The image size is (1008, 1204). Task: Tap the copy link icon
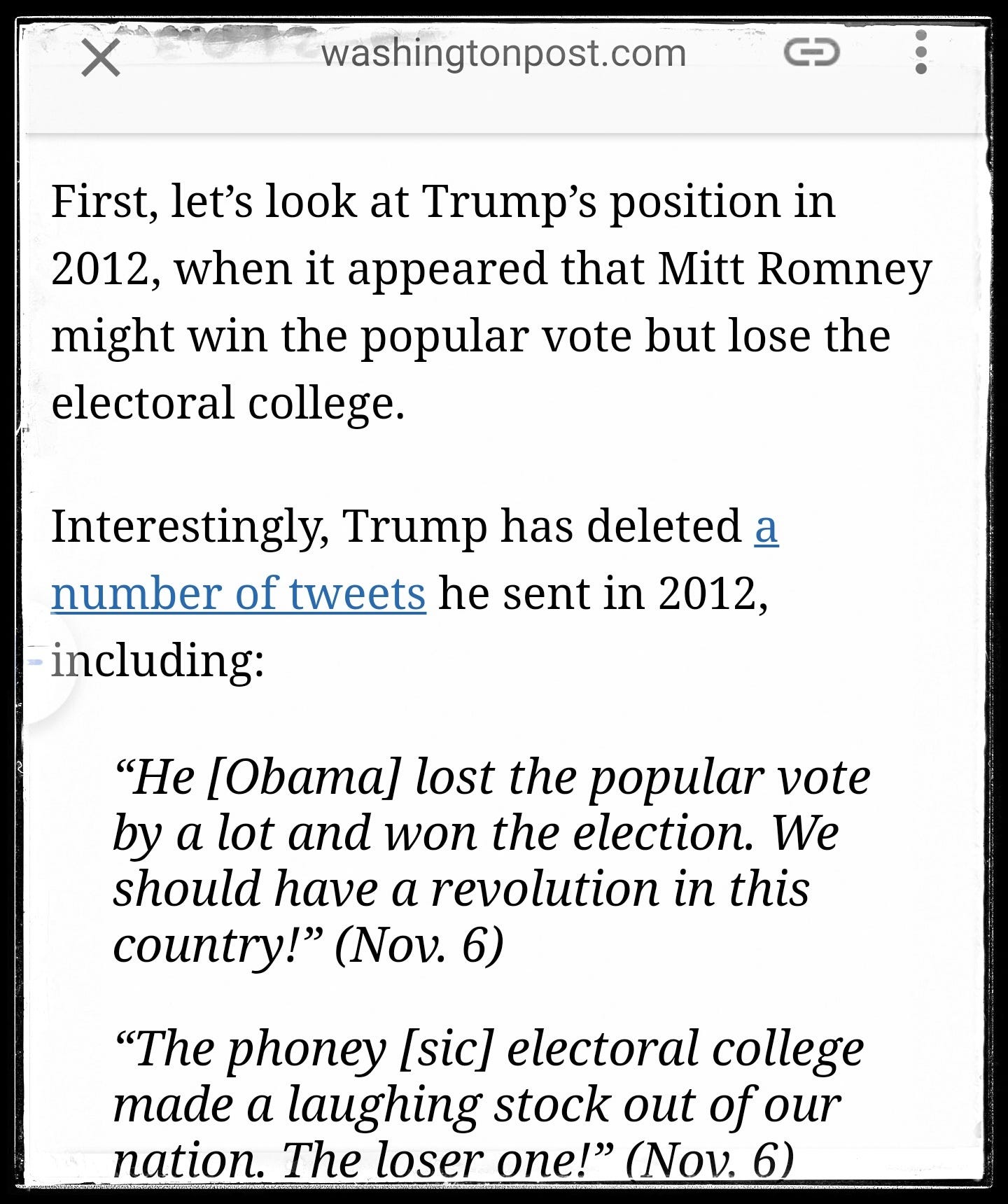point(811,52)
